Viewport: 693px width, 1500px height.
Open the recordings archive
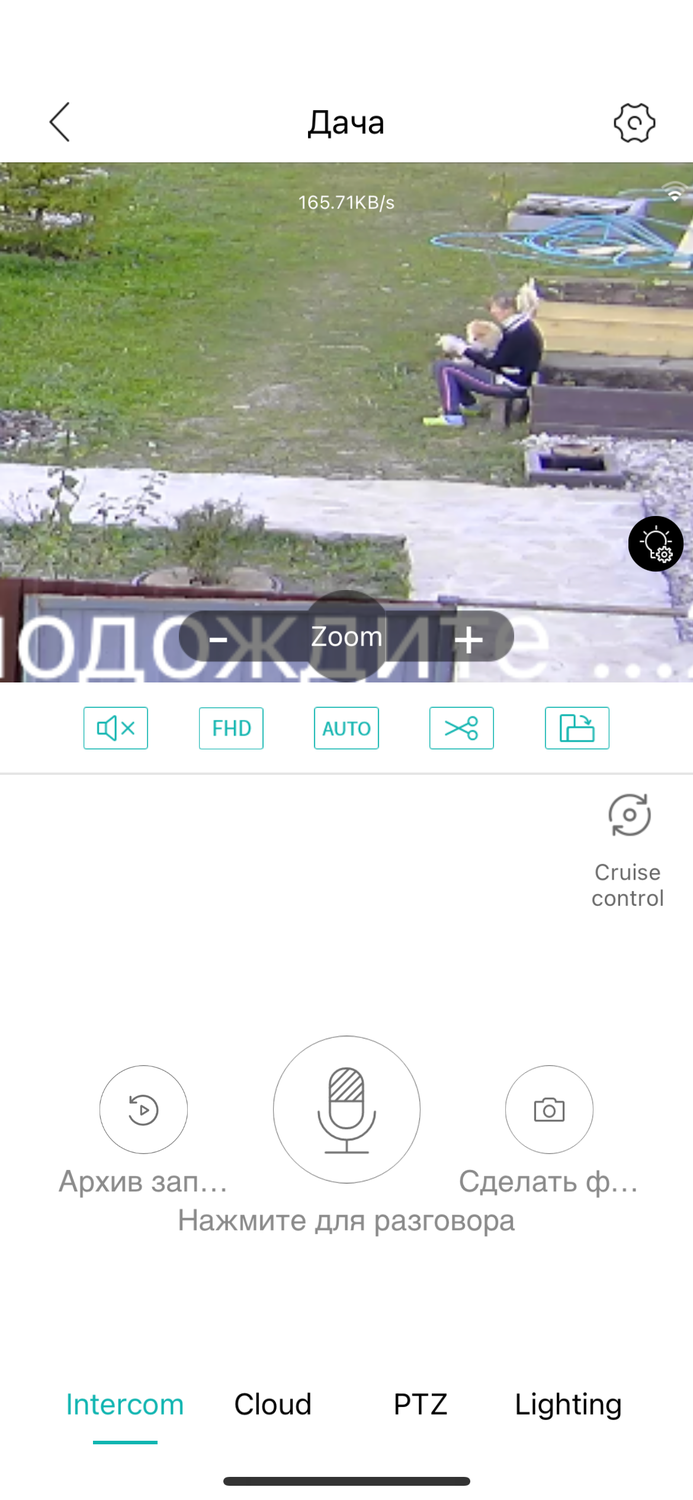143,1110
